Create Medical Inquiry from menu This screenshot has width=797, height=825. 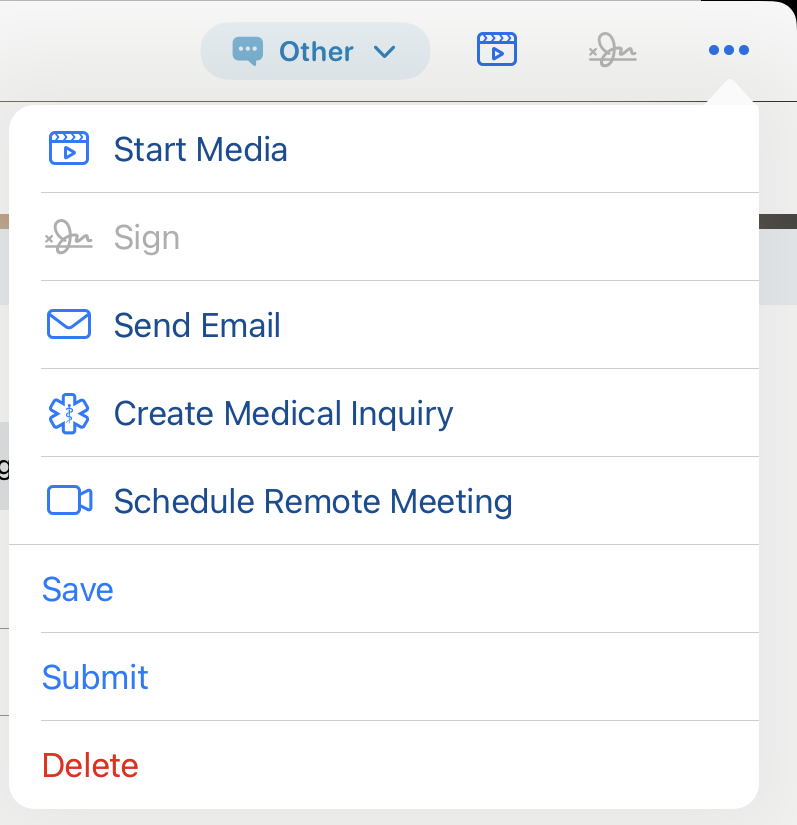[283, 413]
